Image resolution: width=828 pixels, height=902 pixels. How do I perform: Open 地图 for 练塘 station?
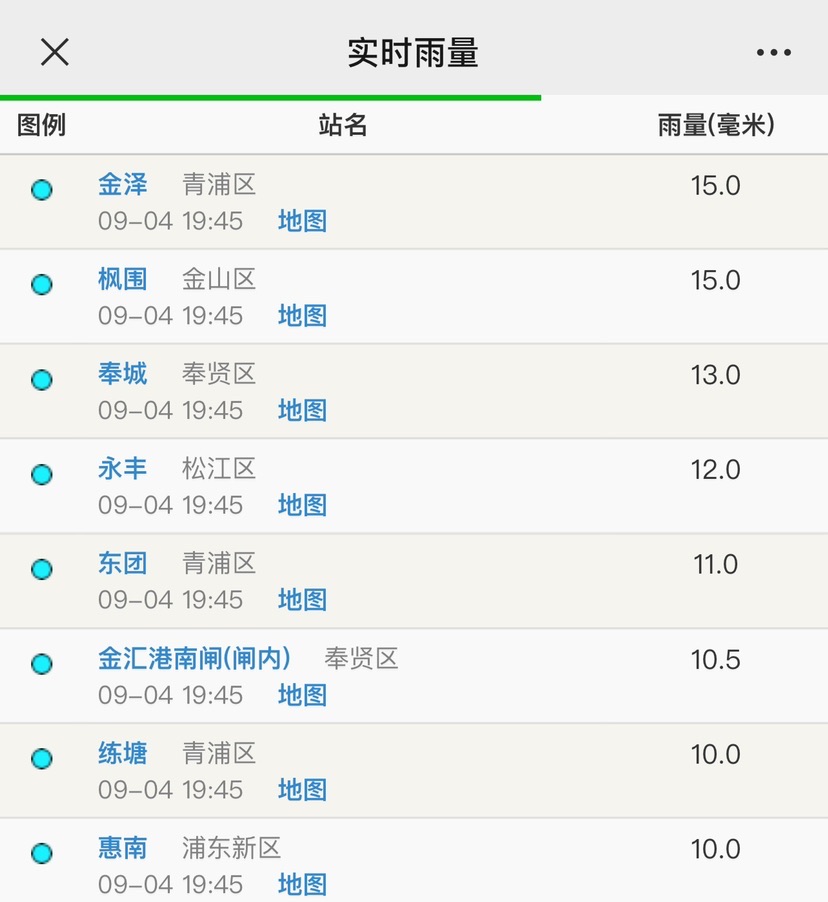[302, 790]
